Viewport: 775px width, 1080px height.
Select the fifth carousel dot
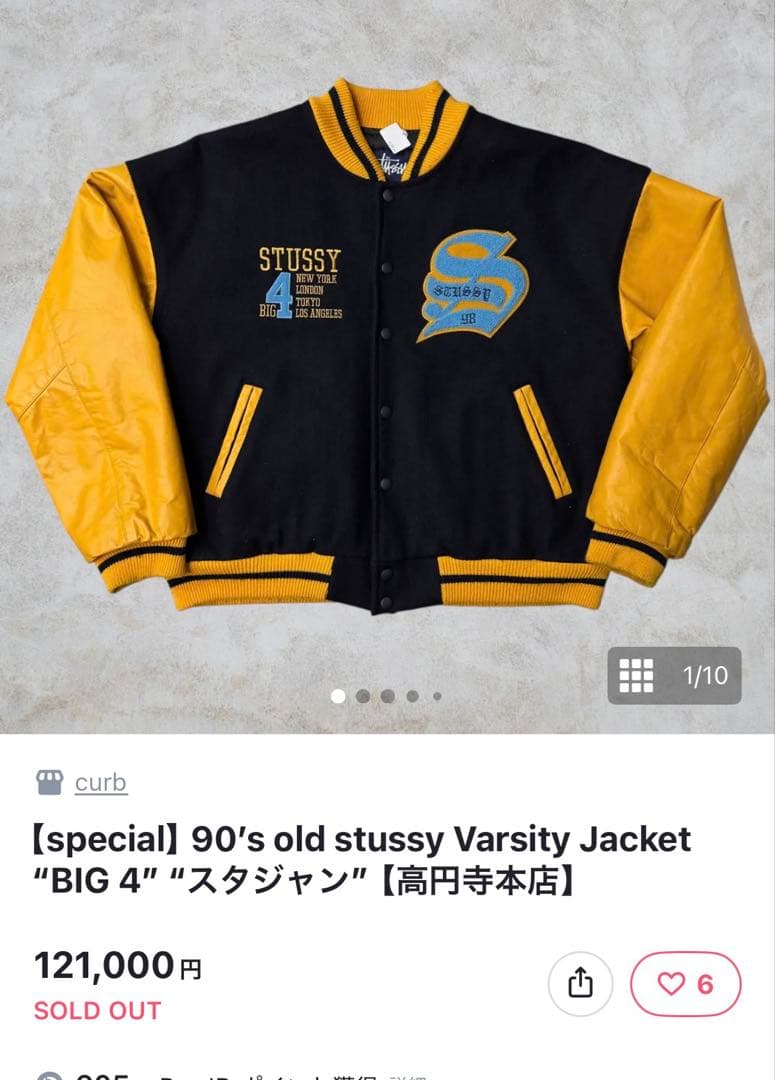coord(436,694)
